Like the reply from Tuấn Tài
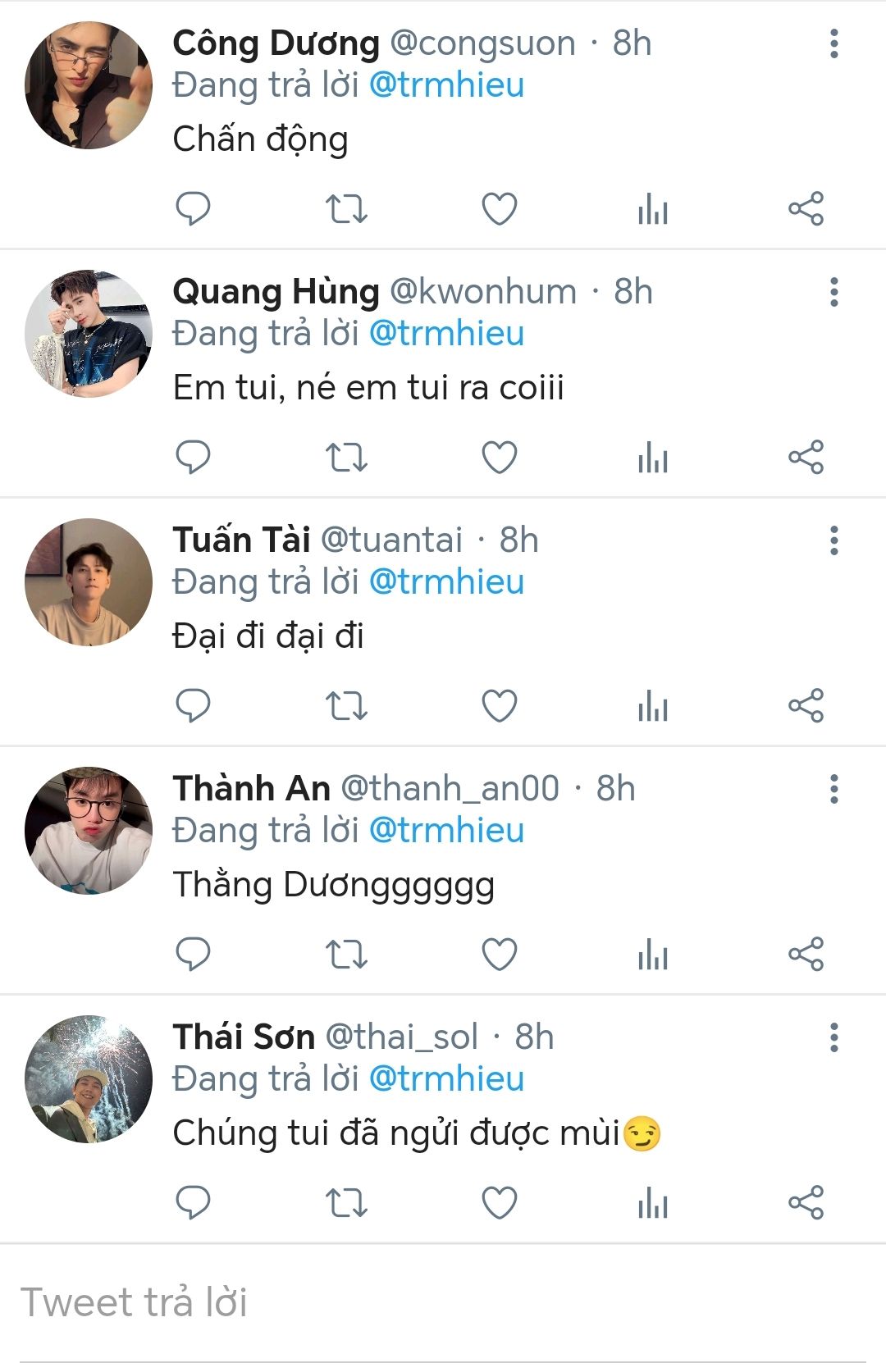886x1372 pixels. pyautogui.click(x=499, y=706)
